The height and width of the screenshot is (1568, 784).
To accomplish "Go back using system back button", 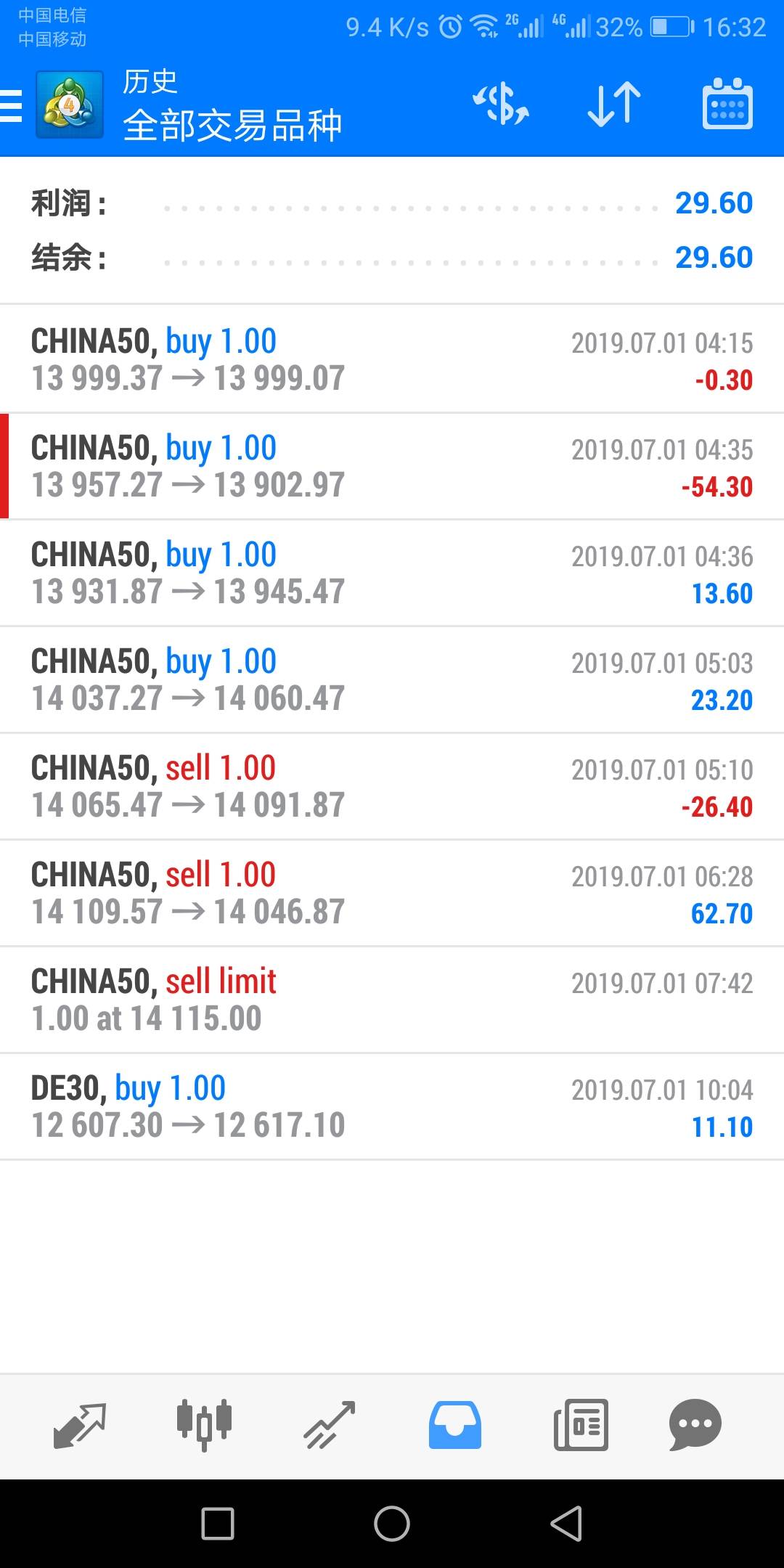I will (x=566, y=1523).
